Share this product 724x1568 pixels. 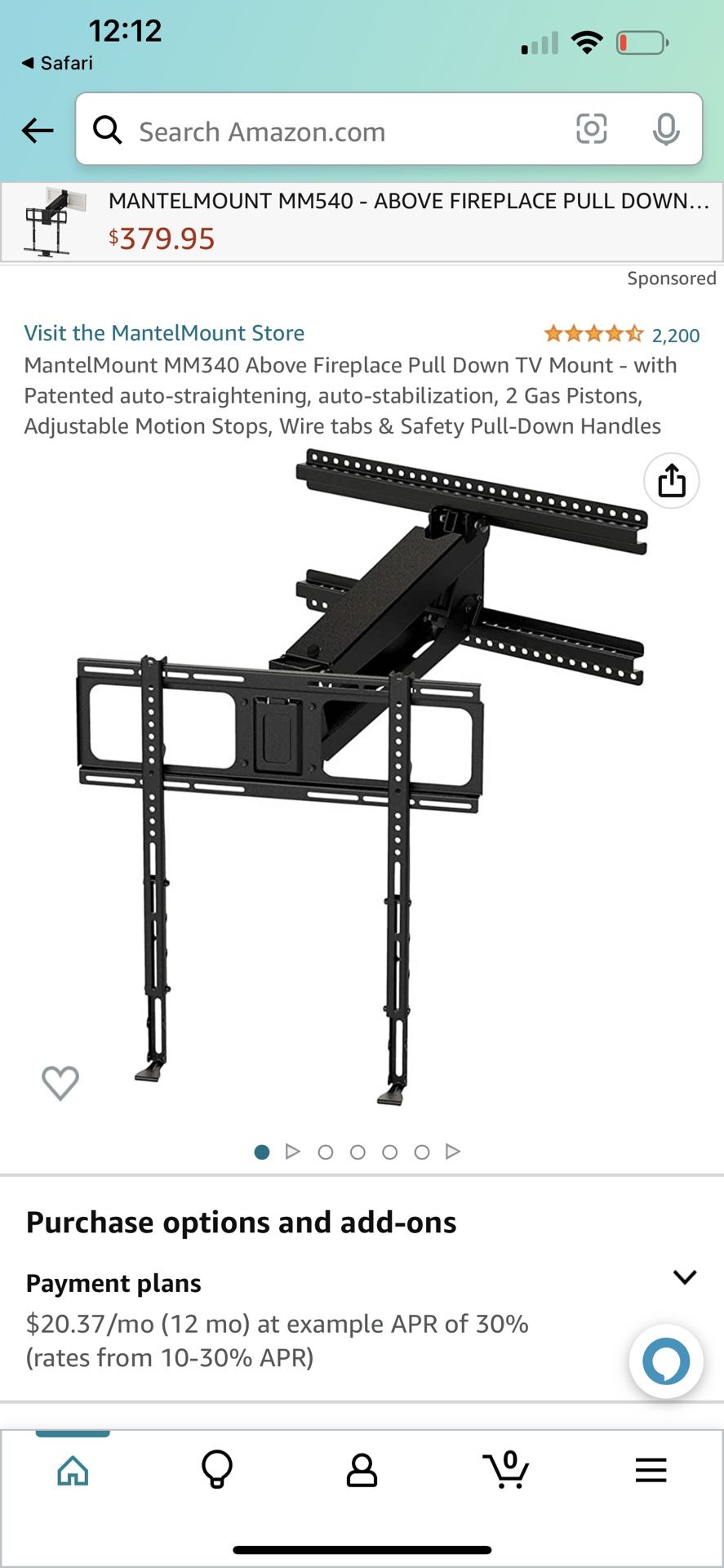pyautogui.click(x=671, y=481)
